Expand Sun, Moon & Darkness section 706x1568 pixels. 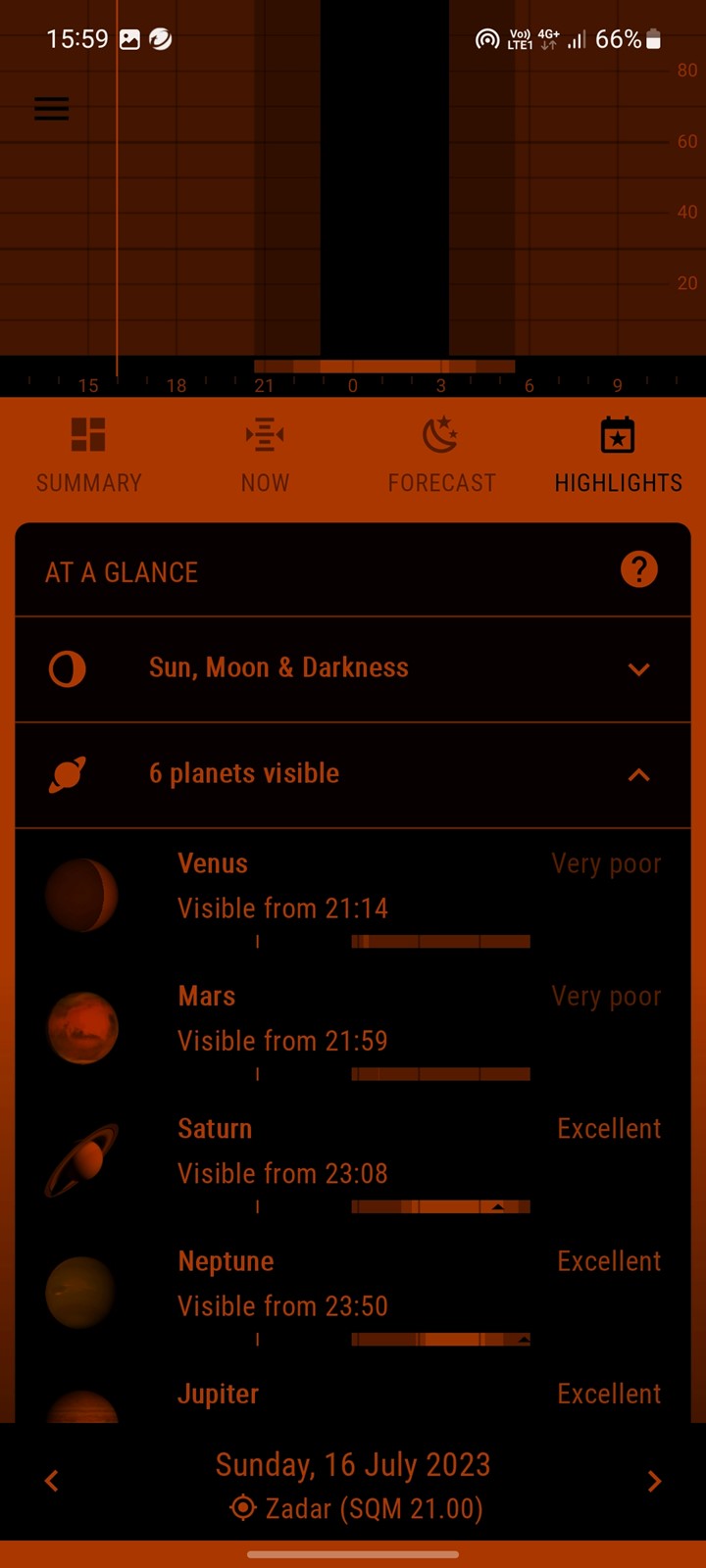[353, 669]
